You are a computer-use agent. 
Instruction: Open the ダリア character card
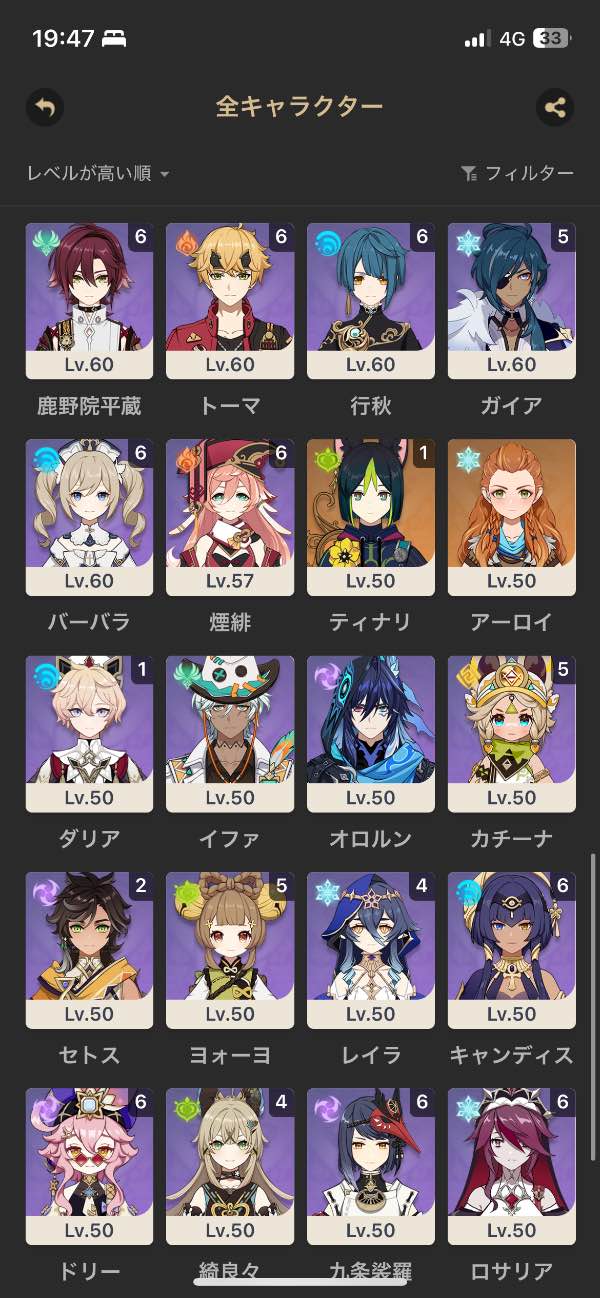click(x=89, y=733)
